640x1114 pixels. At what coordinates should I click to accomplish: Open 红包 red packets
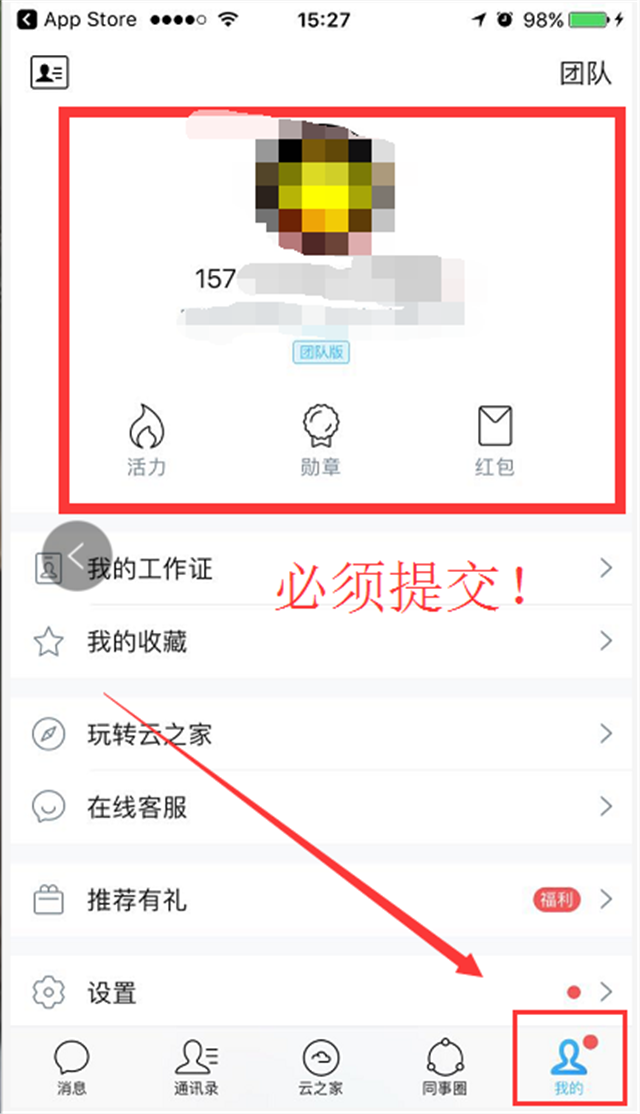tap(494, 440)
